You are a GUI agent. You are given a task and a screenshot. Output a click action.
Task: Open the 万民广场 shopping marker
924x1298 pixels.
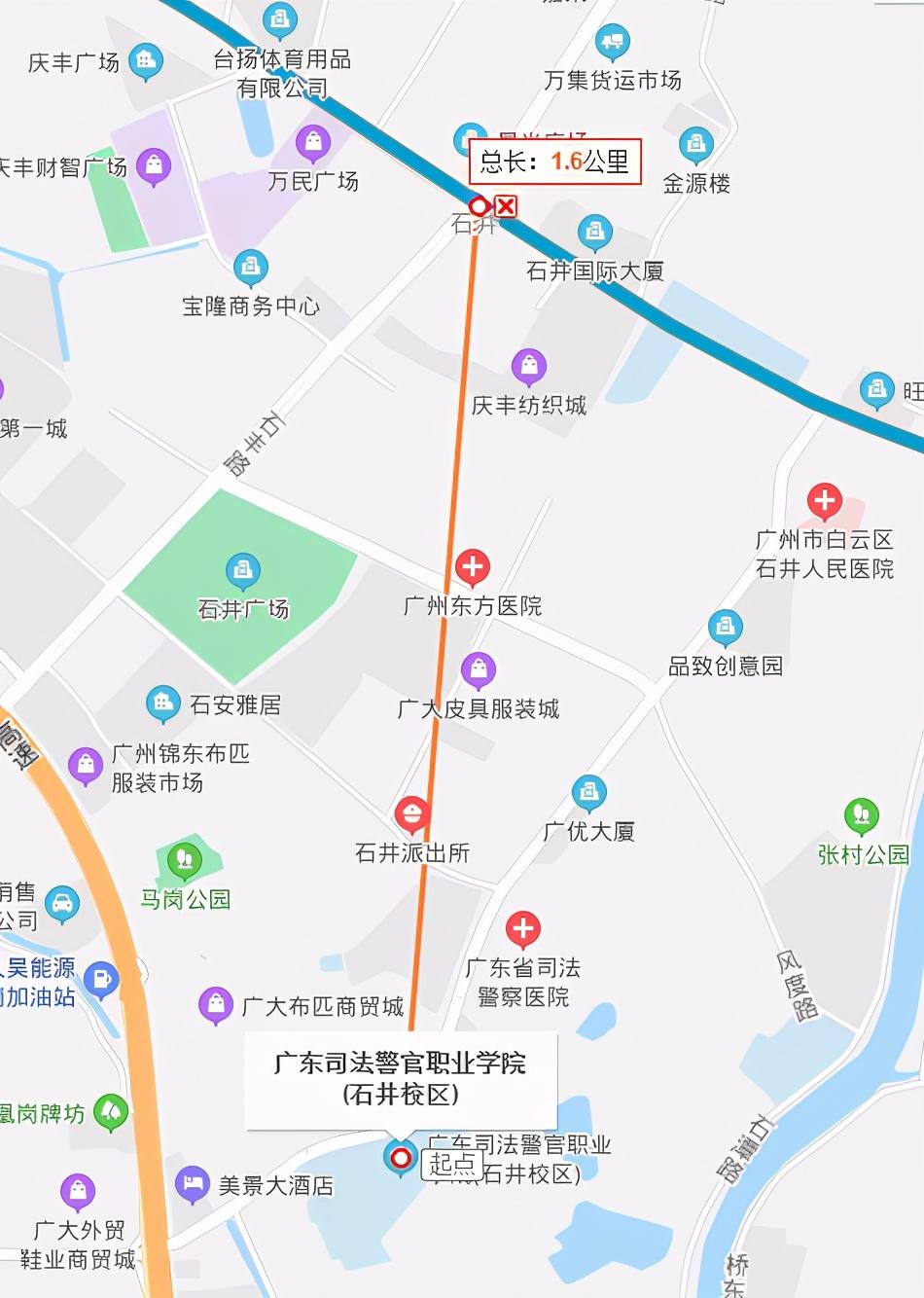click(313, 144)
